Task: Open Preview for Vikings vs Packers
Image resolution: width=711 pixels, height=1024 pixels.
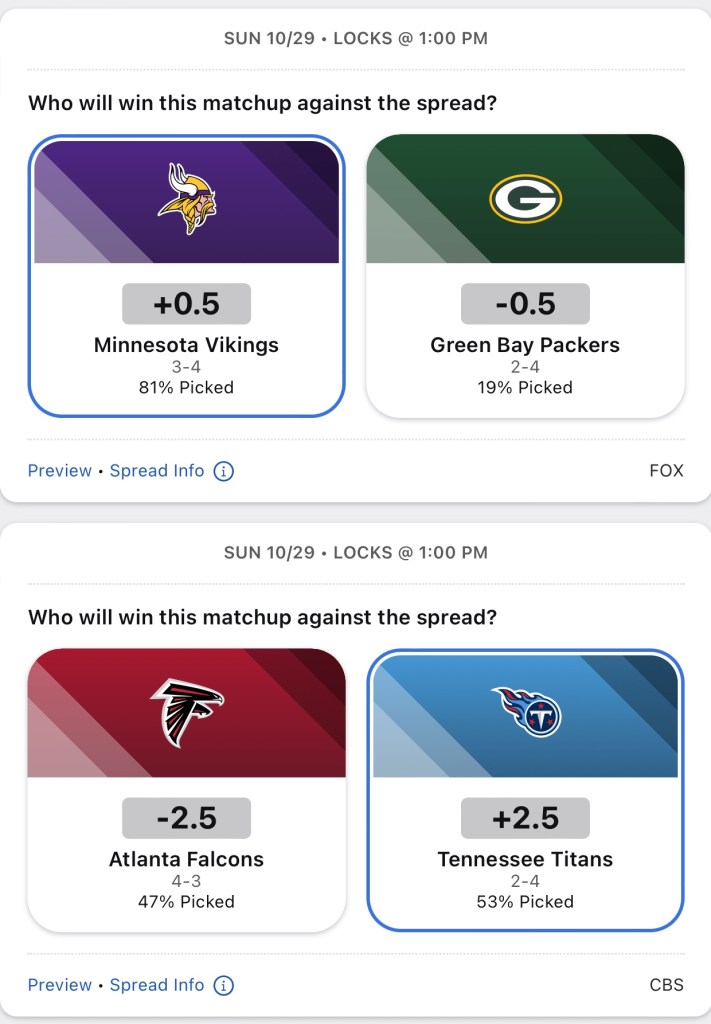Action: coord(59,471)
